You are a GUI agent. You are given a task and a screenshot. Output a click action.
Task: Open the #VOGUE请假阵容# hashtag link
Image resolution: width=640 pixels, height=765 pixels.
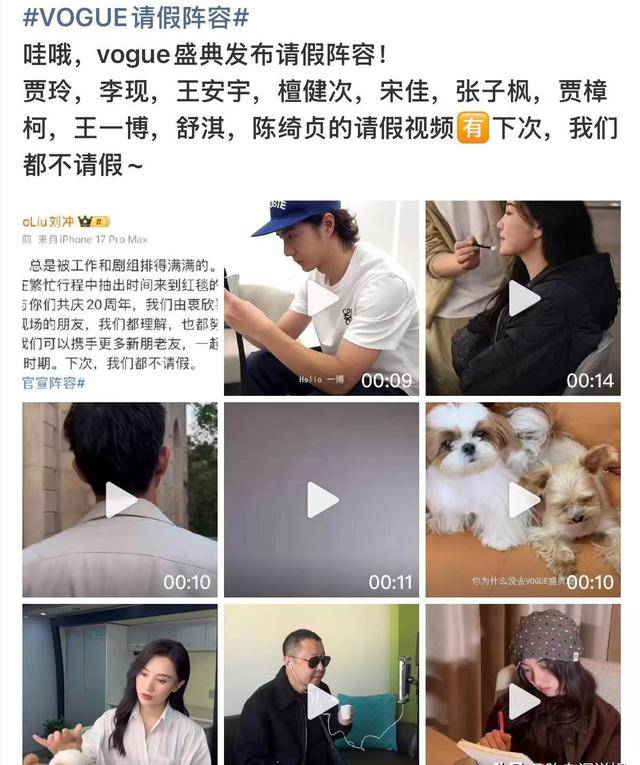point(136,15)
